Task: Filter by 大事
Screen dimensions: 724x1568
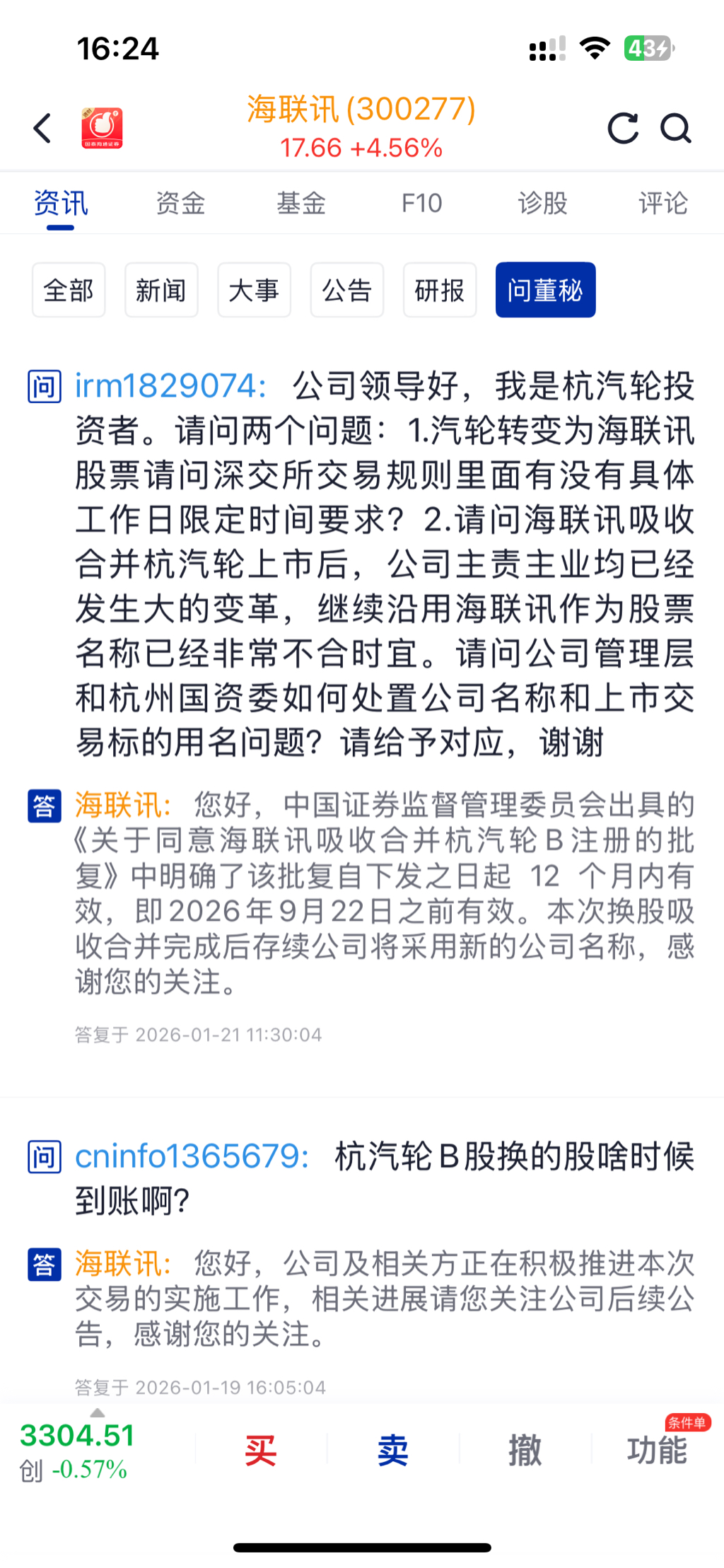Action: pyautogui.click(x=254, y=290)
